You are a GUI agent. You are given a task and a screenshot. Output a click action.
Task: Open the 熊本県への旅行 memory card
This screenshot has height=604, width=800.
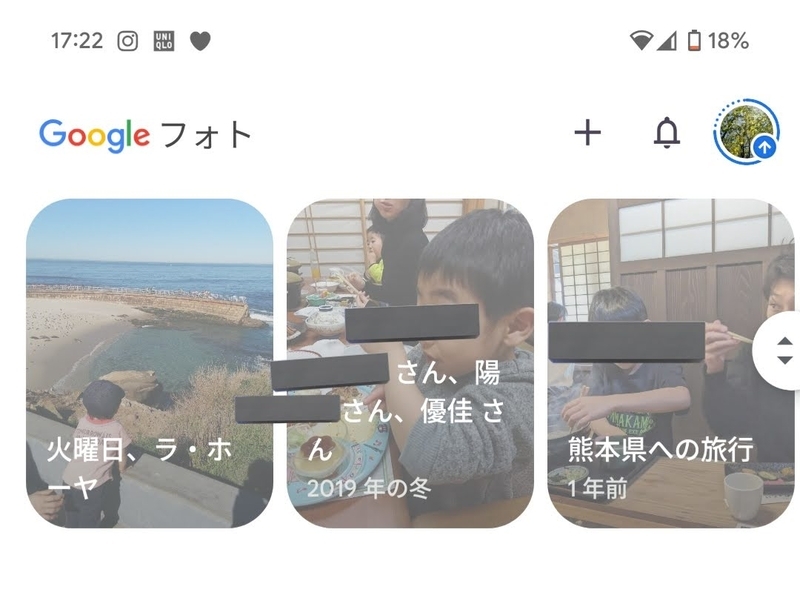(671, 363)
